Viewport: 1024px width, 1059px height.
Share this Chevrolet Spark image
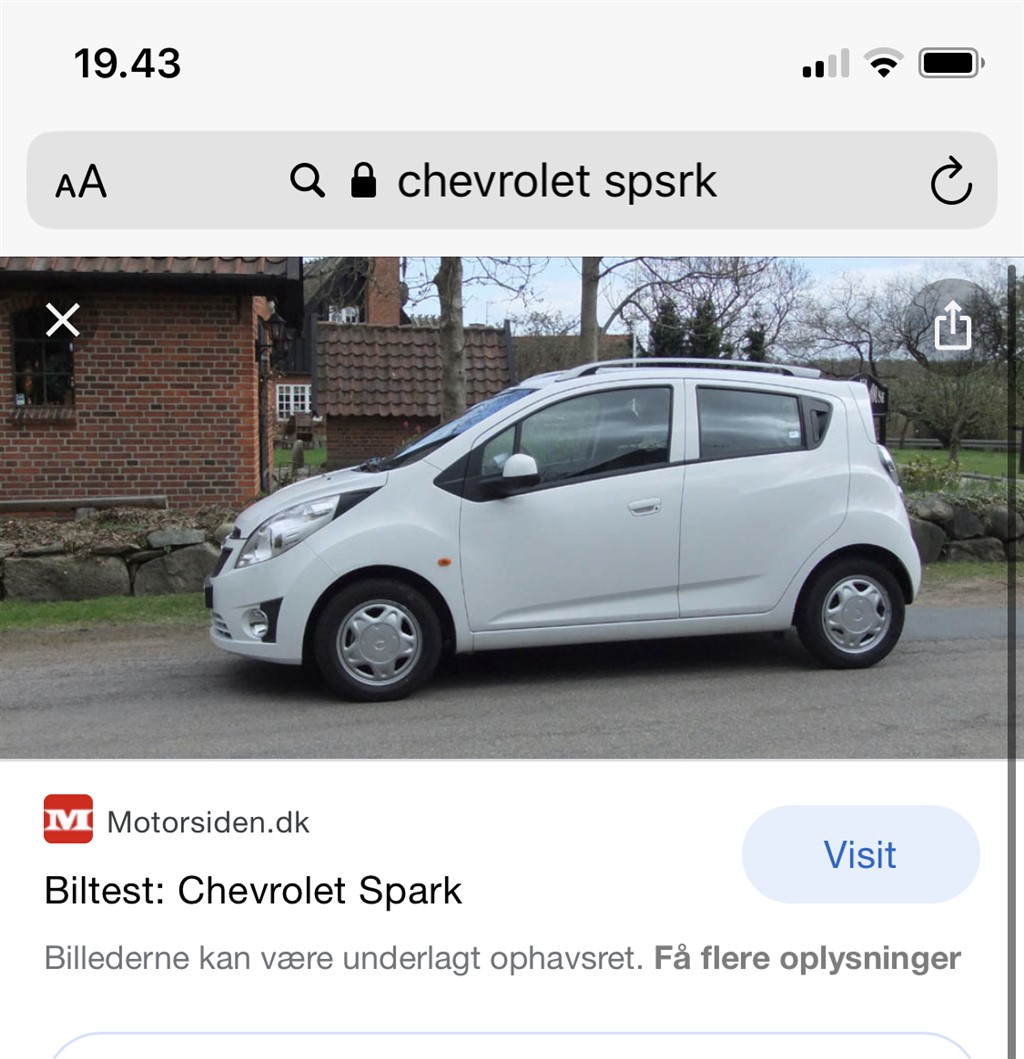click(x=952, y=326)
